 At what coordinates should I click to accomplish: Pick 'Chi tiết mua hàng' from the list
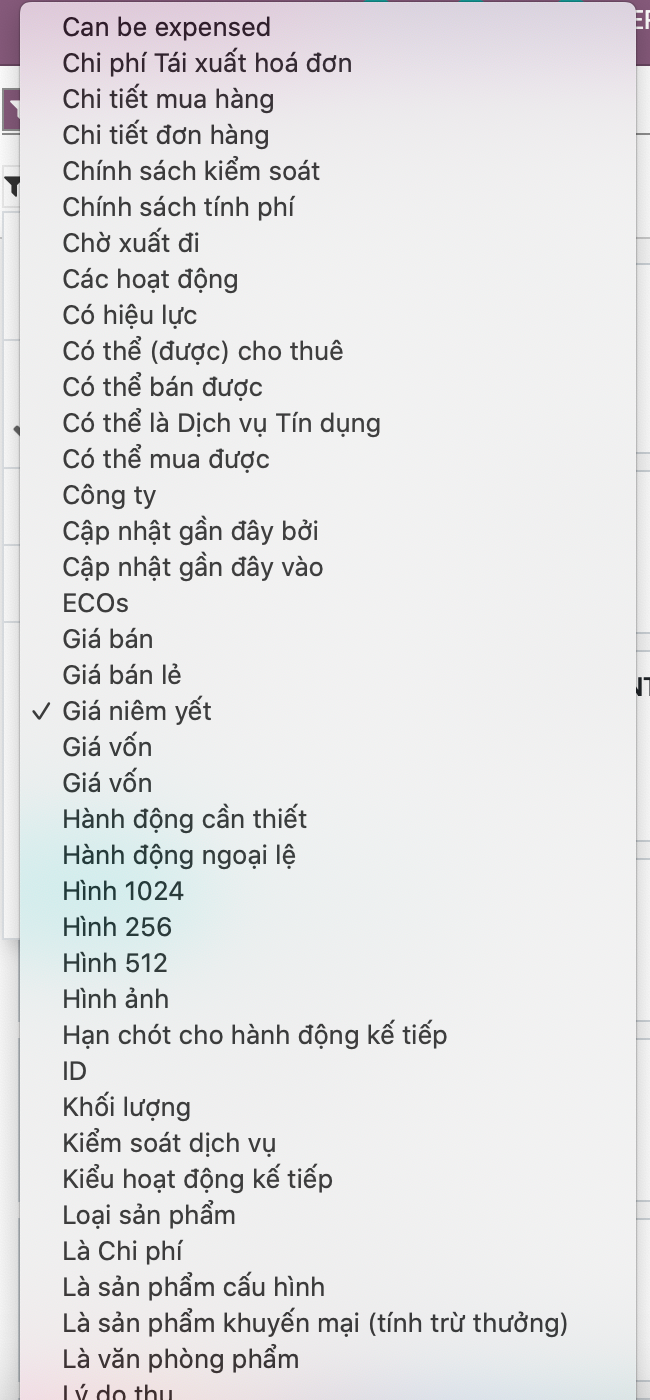pyautogui.click(x=168, y=99)
